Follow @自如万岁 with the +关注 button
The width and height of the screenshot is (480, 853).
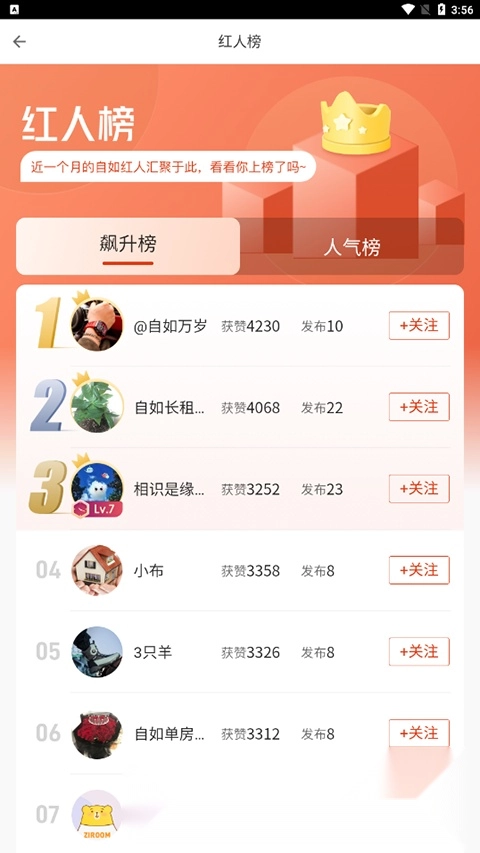tap(419, 325)
